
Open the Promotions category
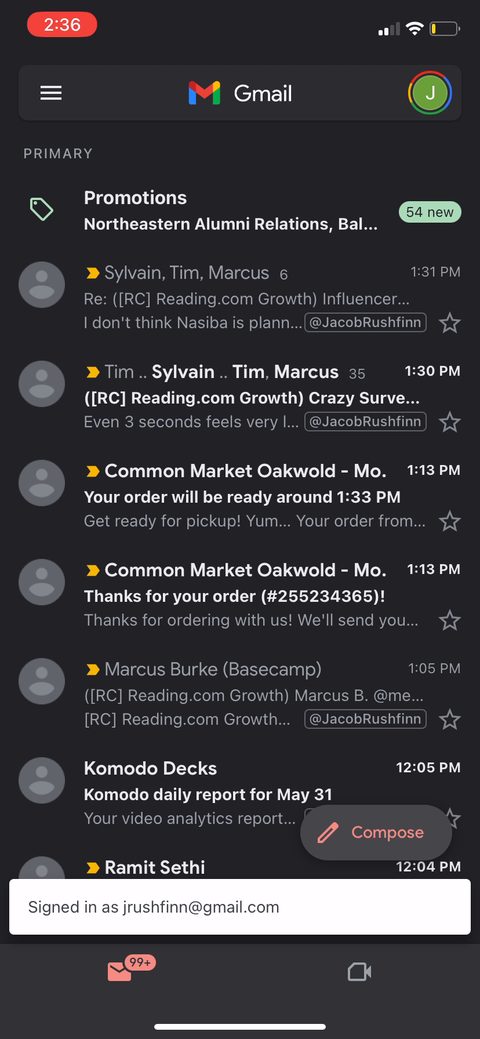(240, 211)
